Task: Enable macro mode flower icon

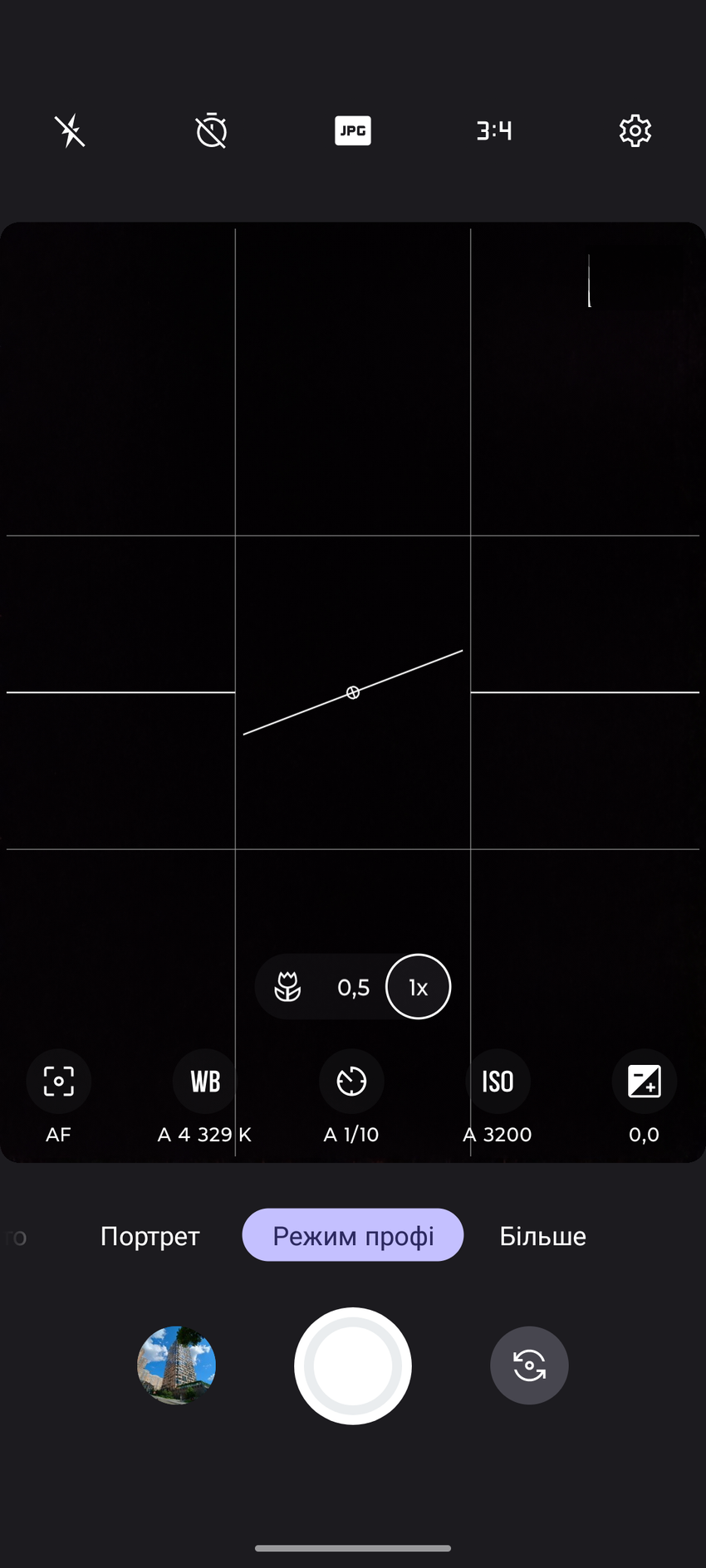Action: point(287,987)
